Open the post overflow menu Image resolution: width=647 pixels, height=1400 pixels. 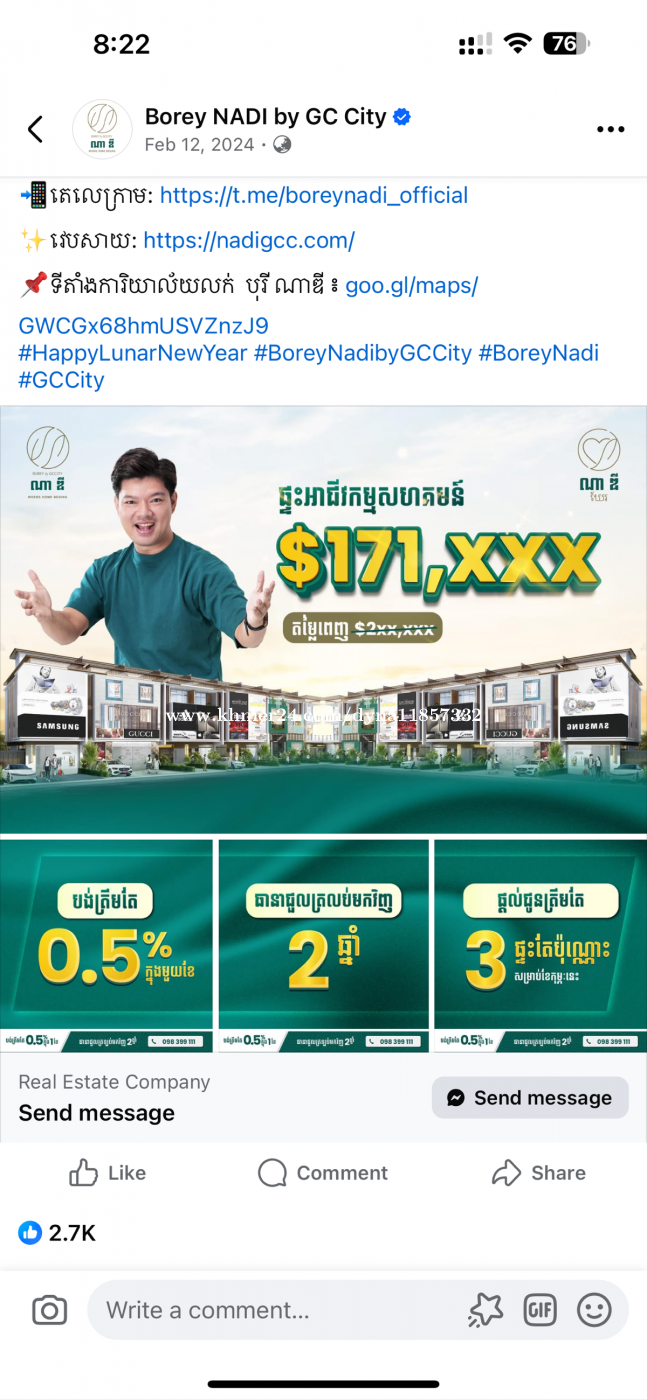[x=610, y=129]
